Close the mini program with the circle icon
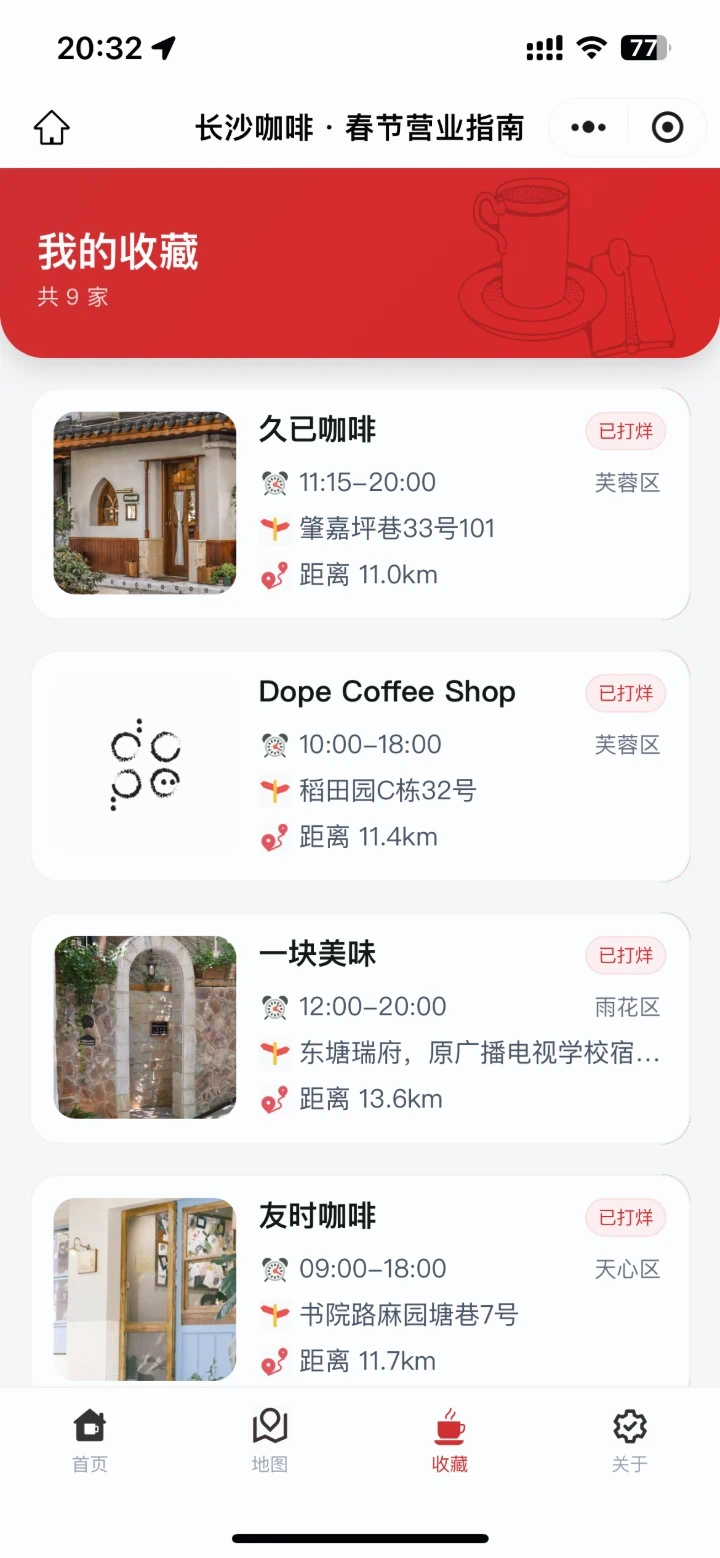The width and height of the screenshot is (720, 1558). pos(667,128)
